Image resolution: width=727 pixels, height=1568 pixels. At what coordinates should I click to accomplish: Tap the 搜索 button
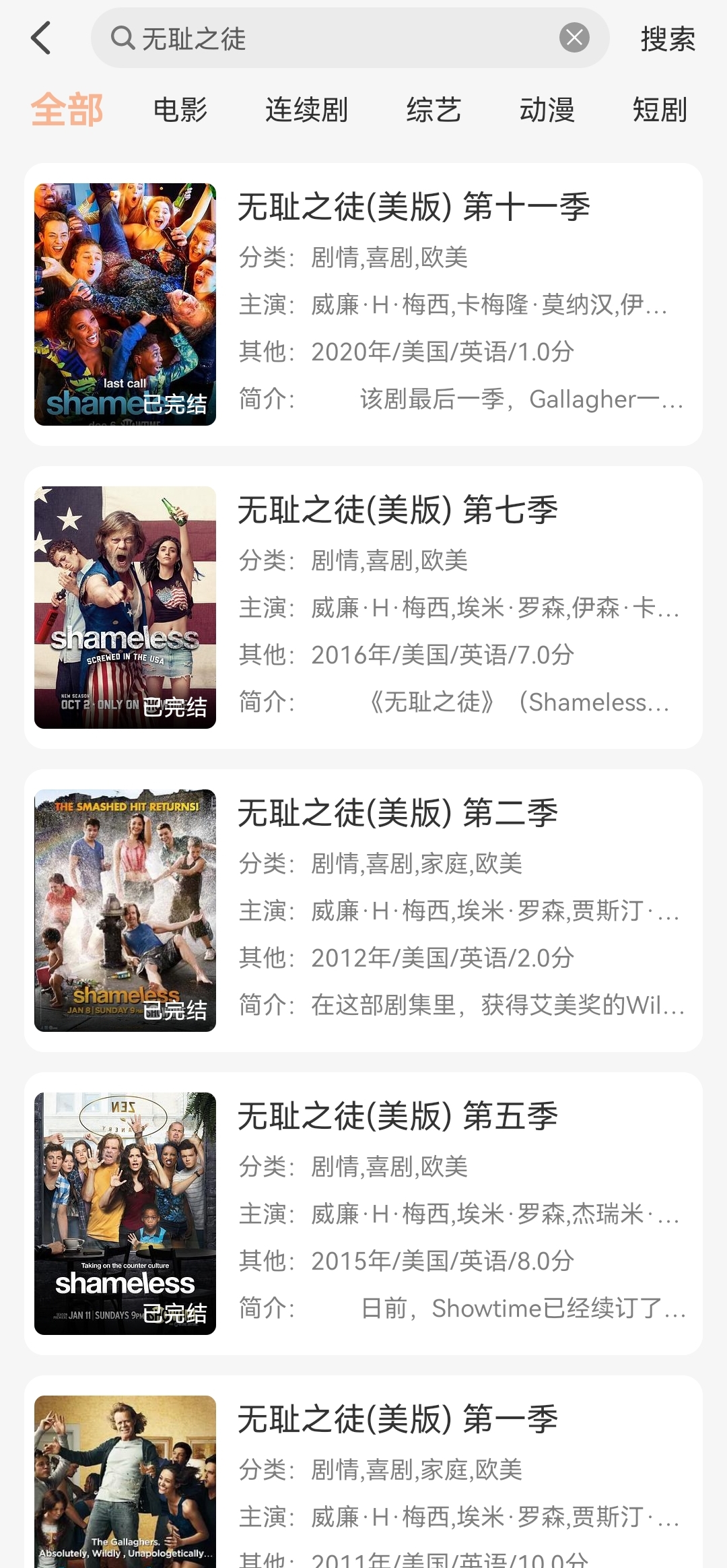[667, 38]
